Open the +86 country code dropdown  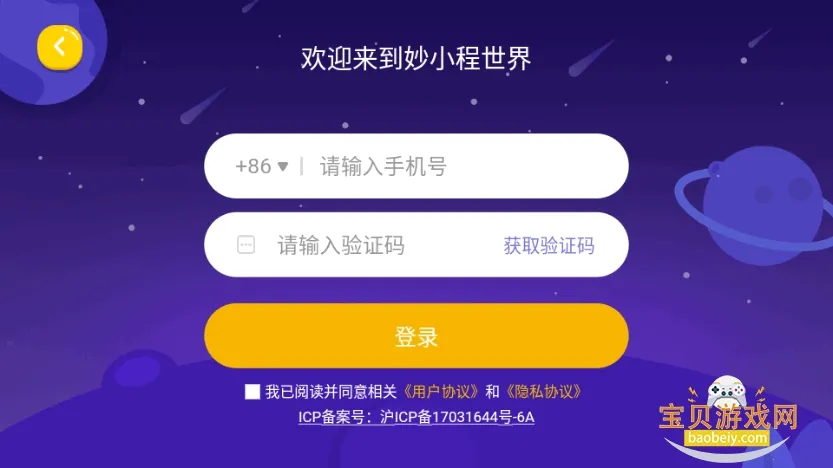262,166
